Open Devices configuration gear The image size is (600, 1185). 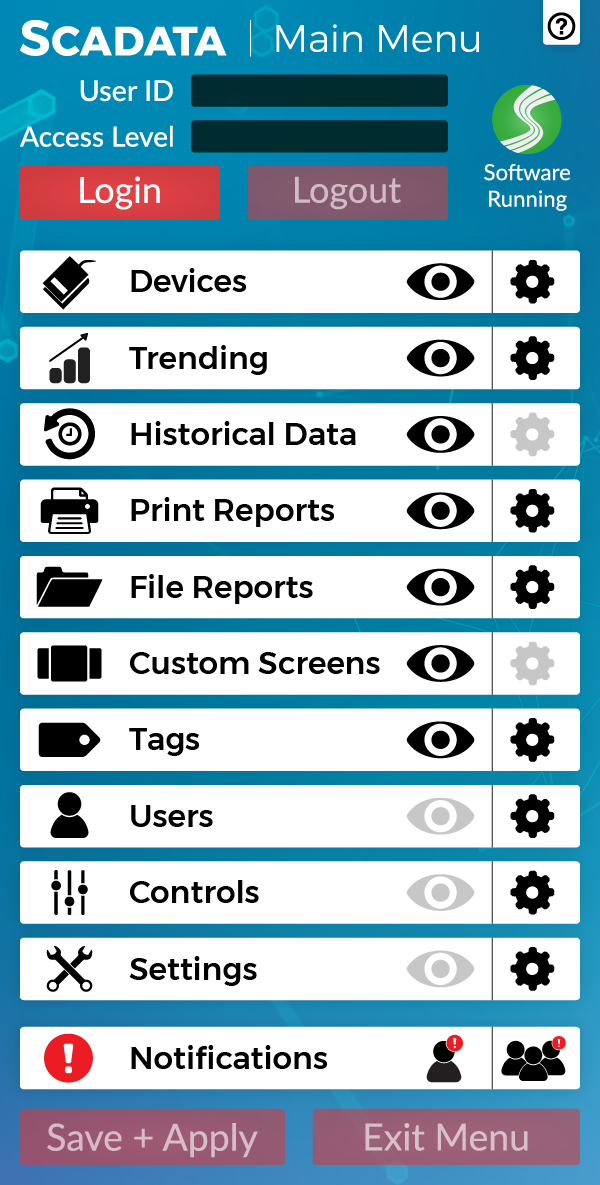click(532, 282)
